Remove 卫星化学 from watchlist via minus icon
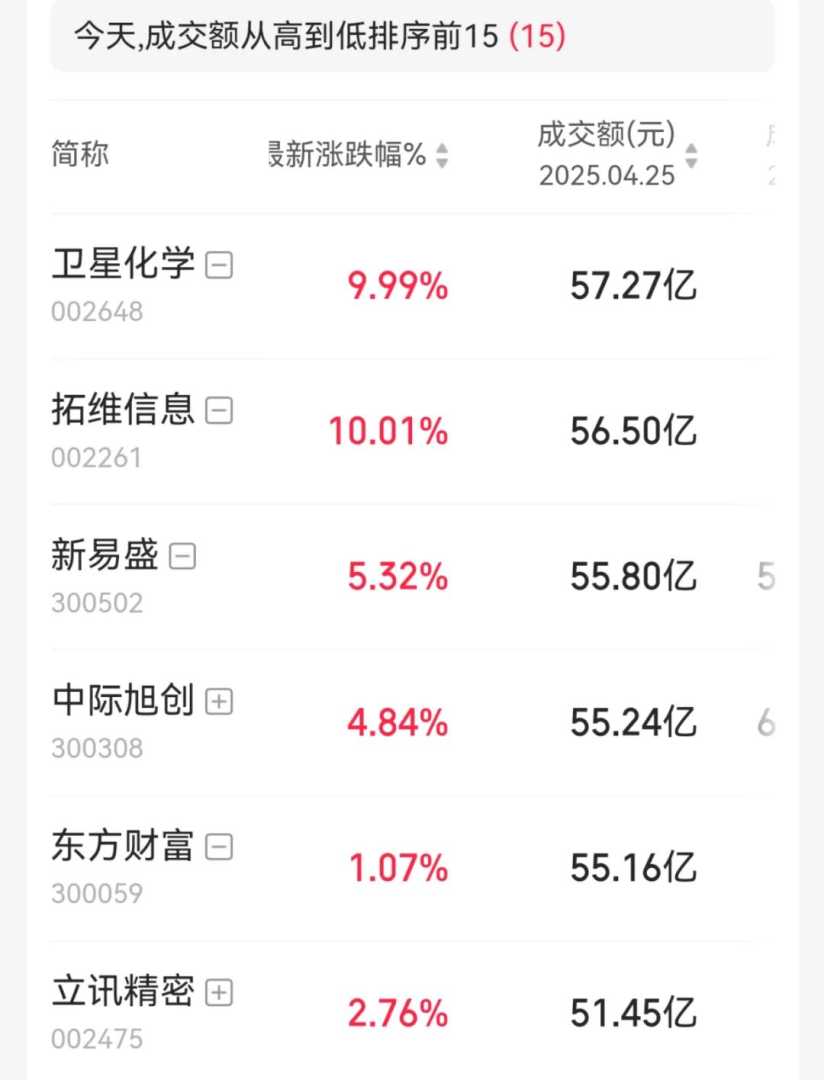Viewport: 824px width, 1080px height. 219,265
